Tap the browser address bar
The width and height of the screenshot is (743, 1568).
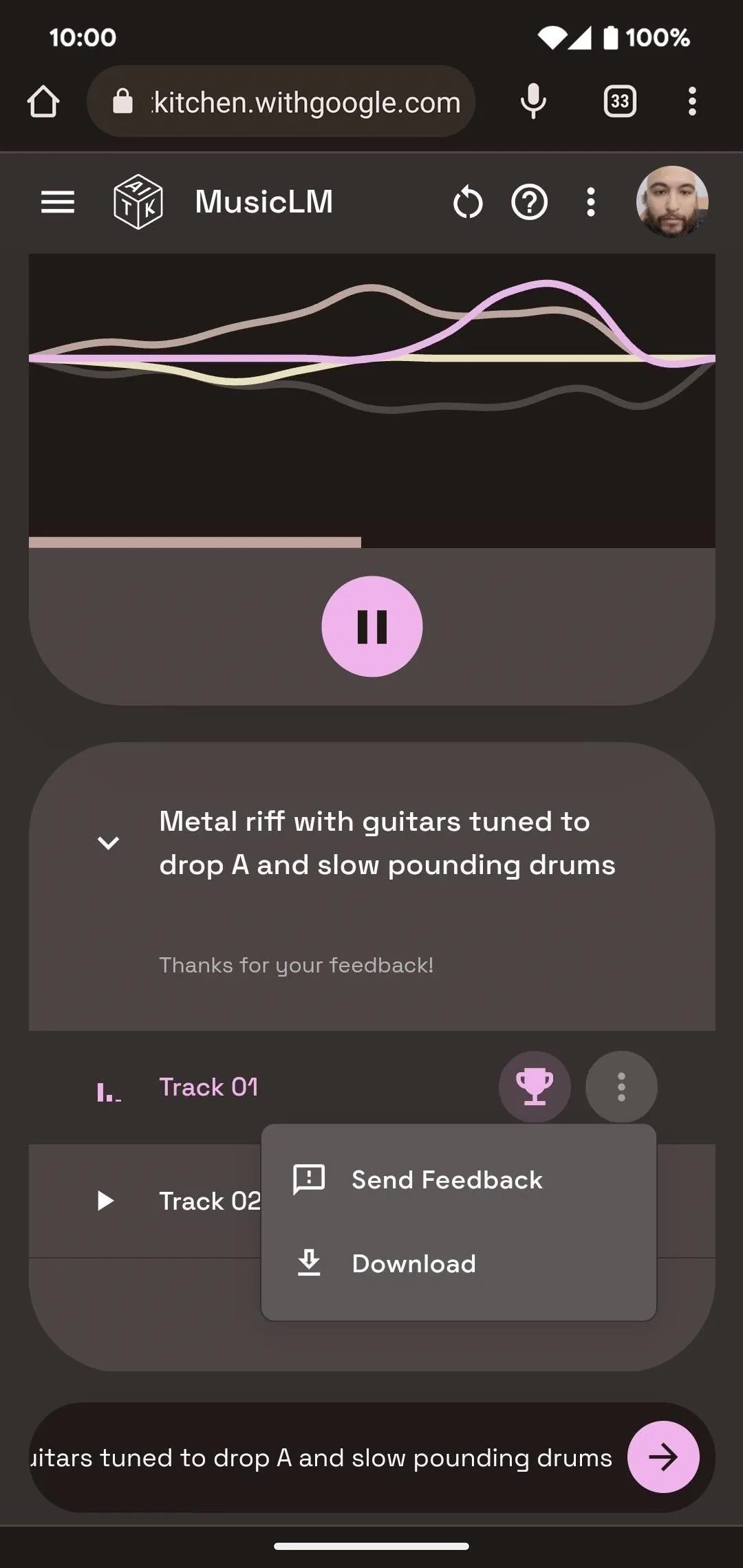[x=289, y=102]
